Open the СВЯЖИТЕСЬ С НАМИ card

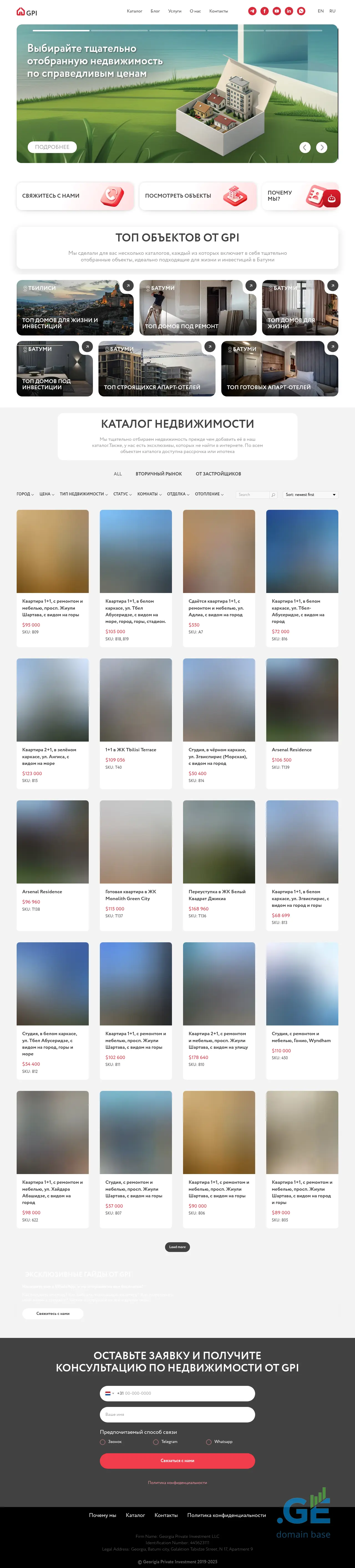[75, 196]
